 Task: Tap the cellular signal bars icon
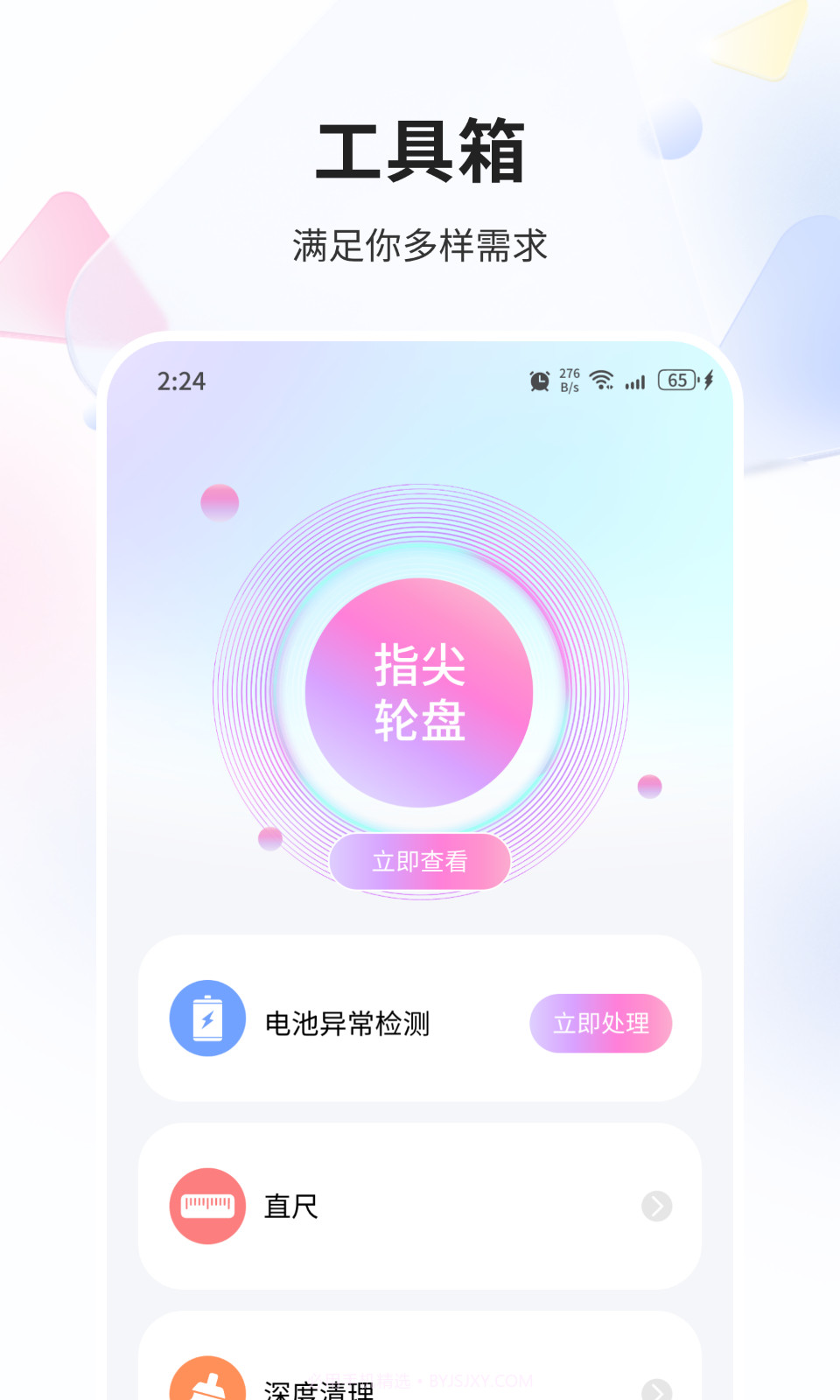(x=634, y=383)
